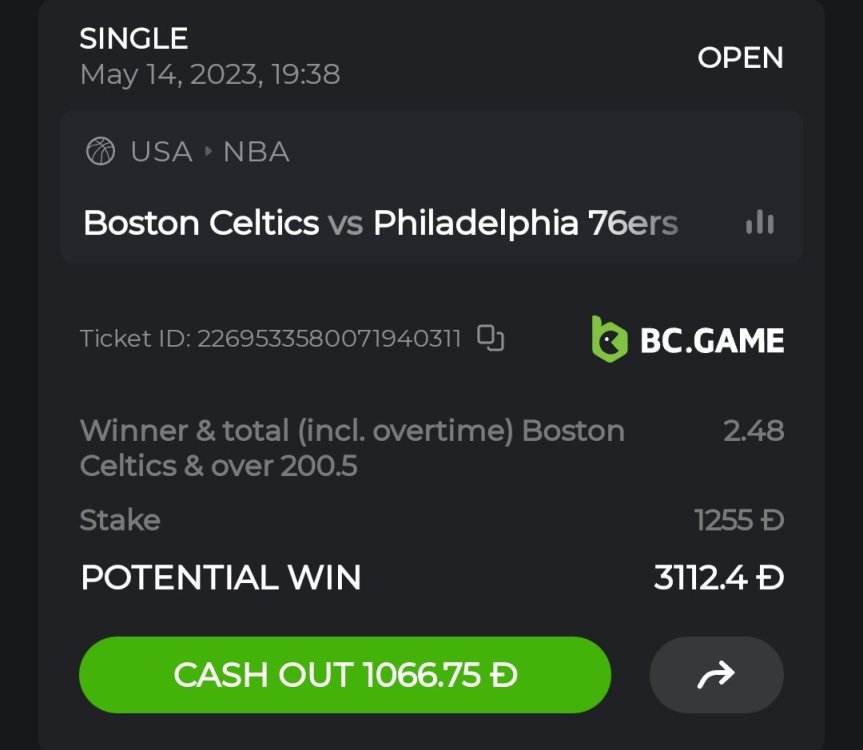This screenshot has width=863, height=750.
Task: Open match statistics for Celtics vs 76ers
Action: click(x=760, y=222)
